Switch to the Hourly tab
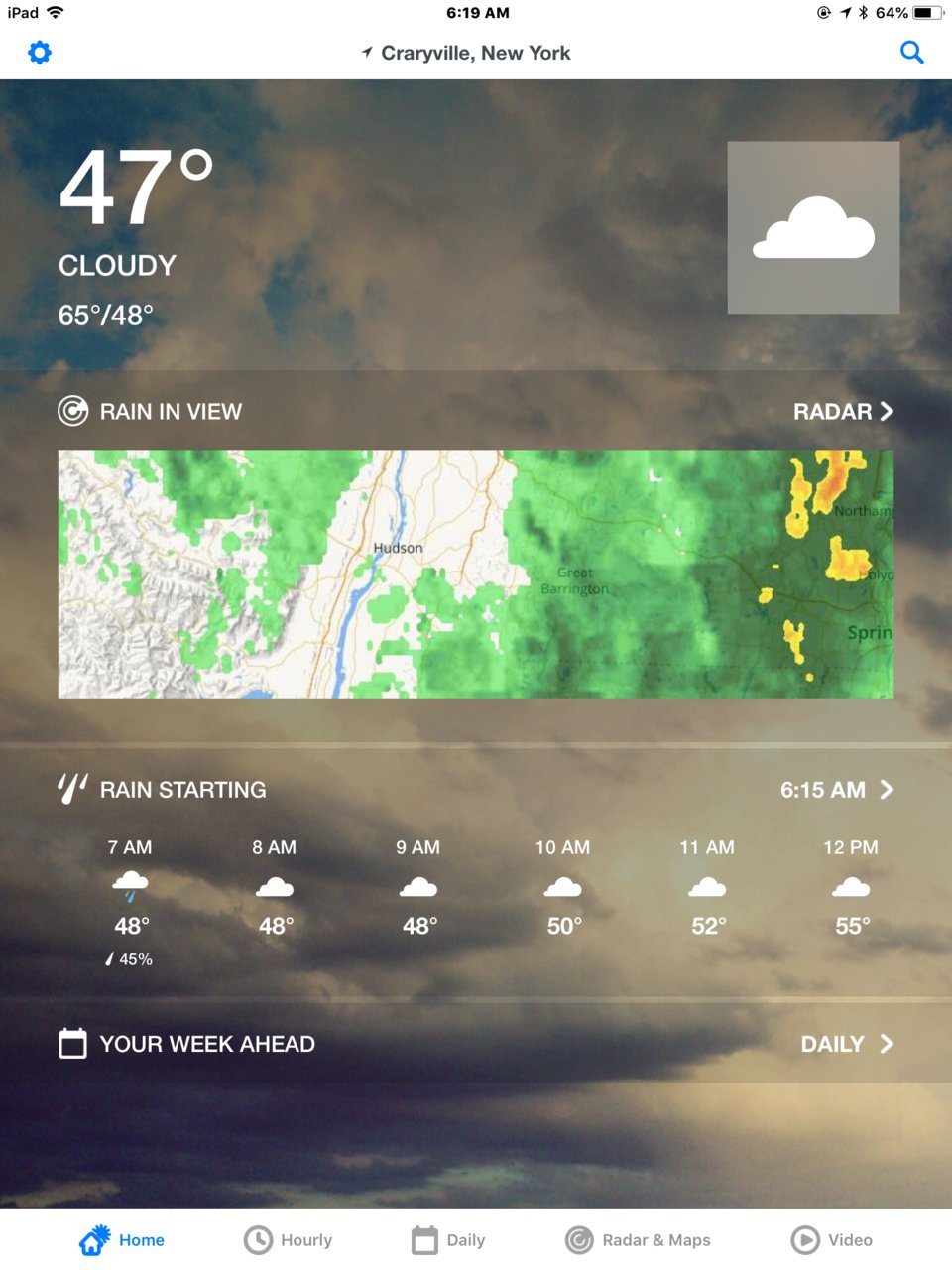The height and width of the screenshot is (1270, 952). coord(289,1240)
